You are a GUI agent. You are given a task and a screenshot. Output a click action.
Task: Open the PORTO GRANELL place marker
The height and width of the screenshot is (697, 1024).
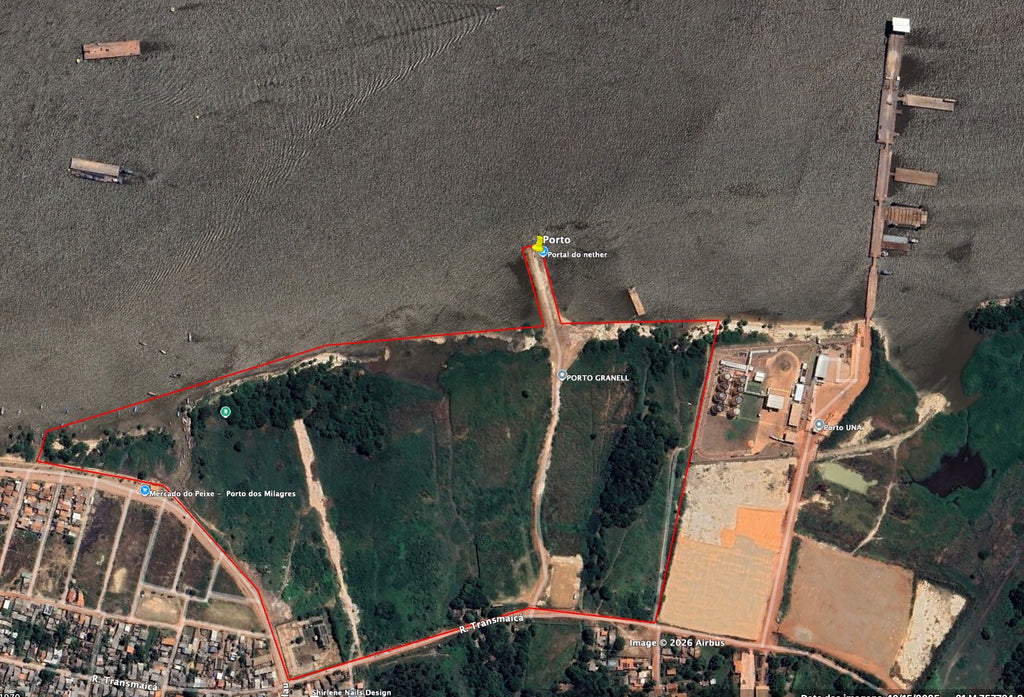pos(562,375)
